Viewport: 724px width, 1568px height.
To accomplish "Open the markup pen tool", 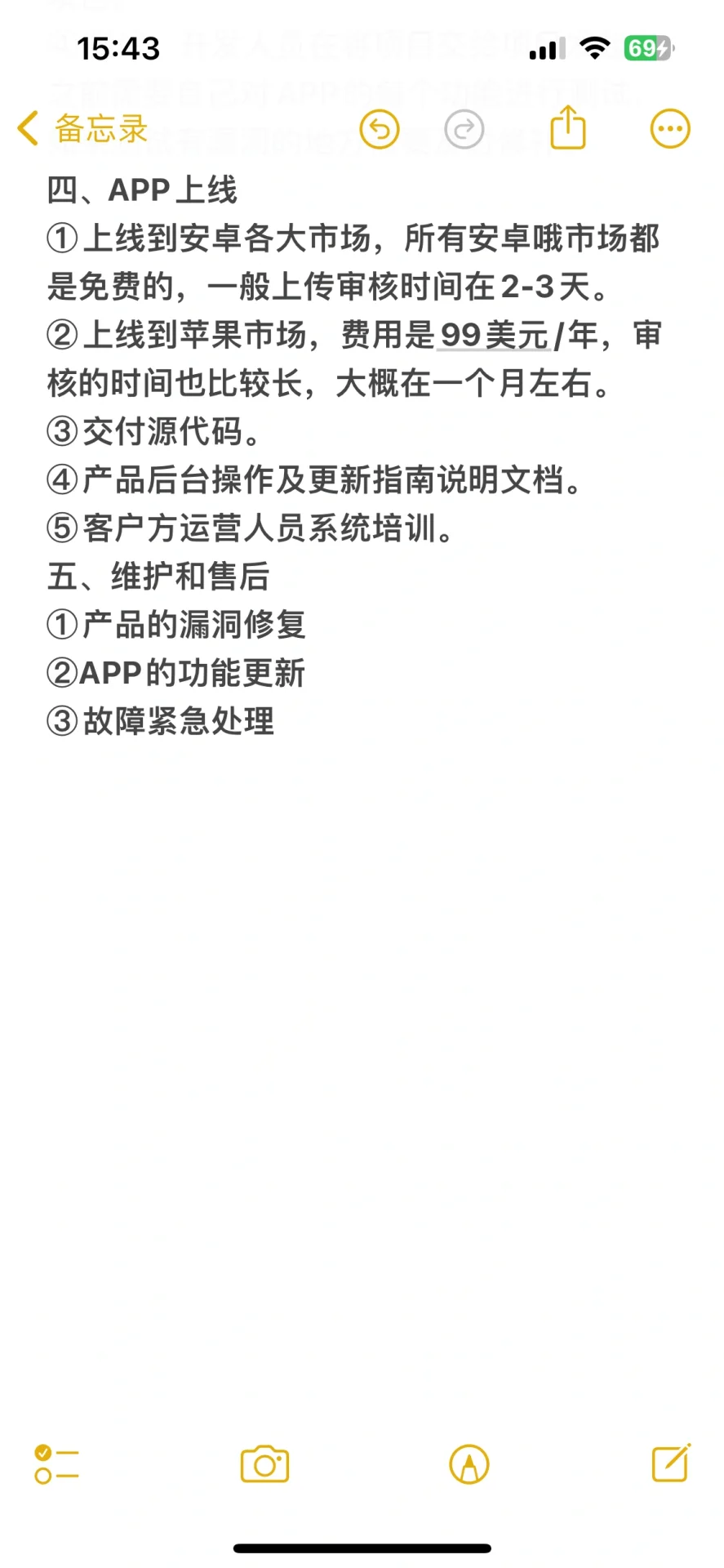I will coord(469,1464).
